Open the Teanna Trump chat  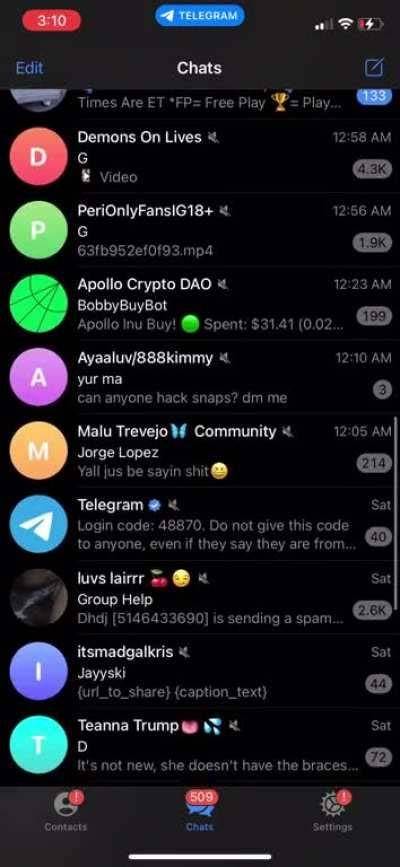coord(200,745)
